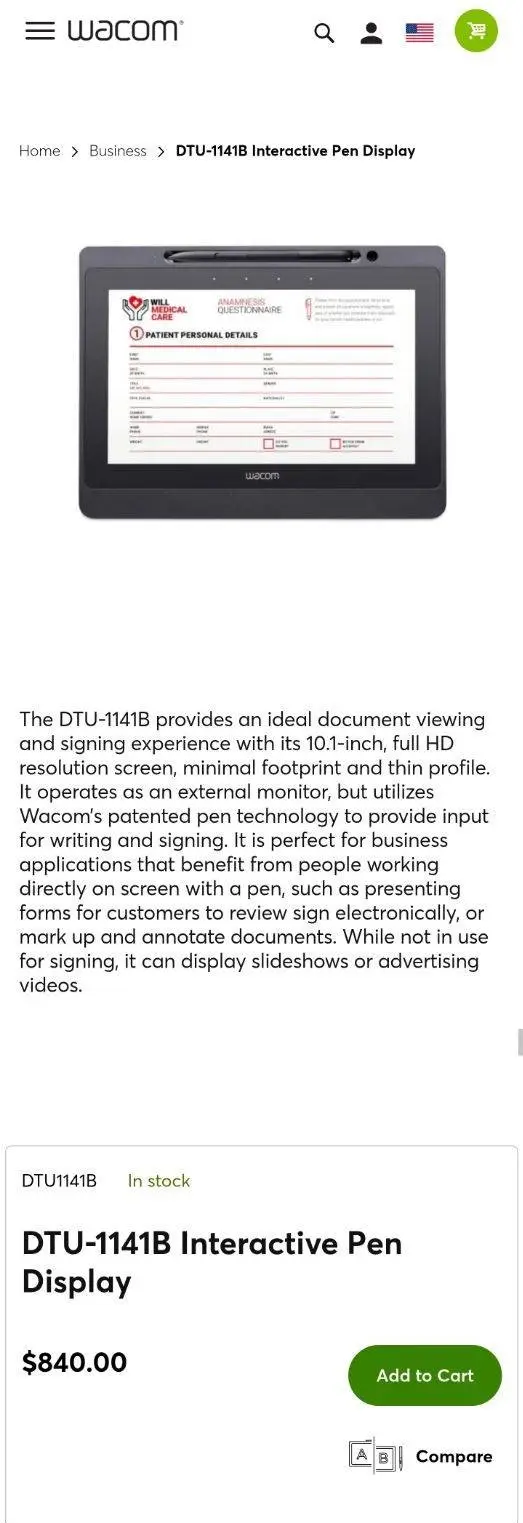Open the search icon
The width and height of the screenshot is (523, 1523).
324,33
